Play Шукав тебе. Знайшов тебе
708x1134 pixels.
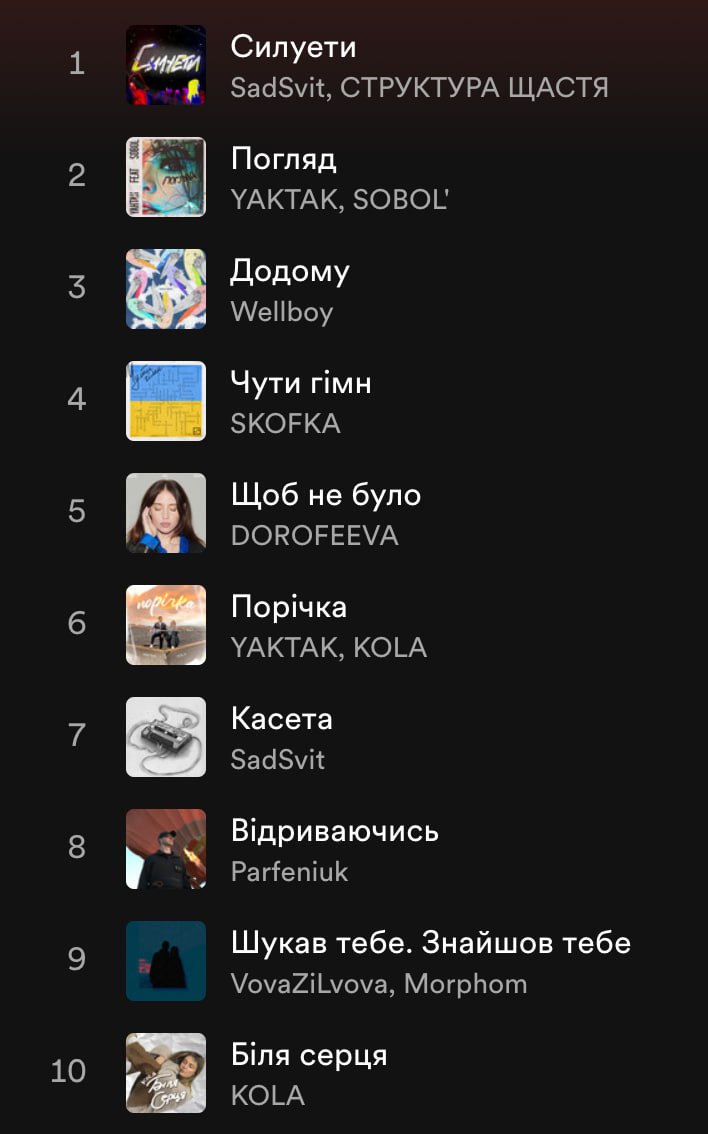point(430,943)
